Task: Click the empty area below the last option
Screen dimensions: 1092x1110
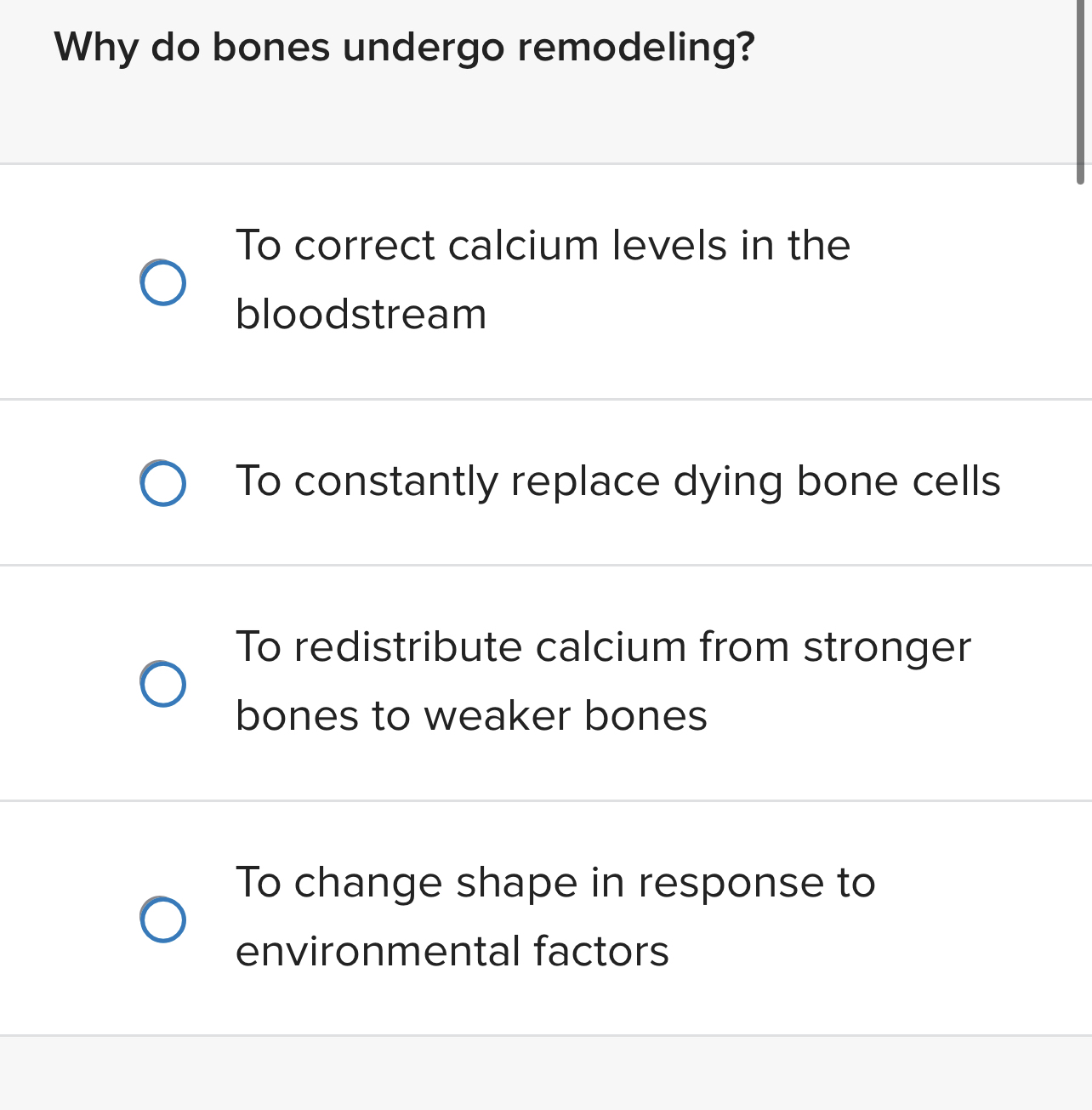Action: click(x=546, y=1073)
